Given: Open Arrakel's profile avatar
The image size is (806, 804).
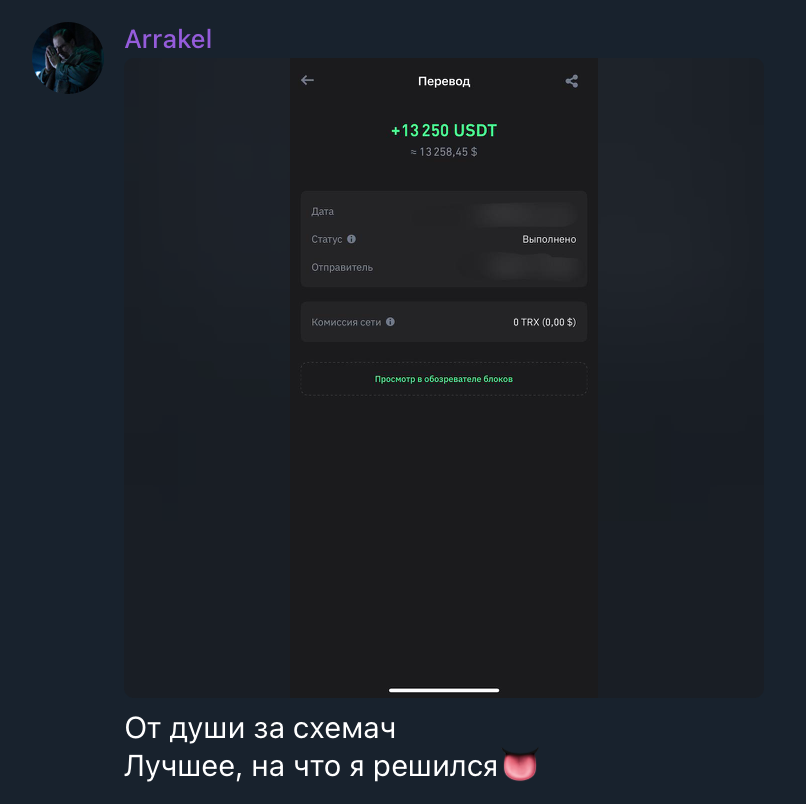Looking at the screenshot, I should pos(68,57).
